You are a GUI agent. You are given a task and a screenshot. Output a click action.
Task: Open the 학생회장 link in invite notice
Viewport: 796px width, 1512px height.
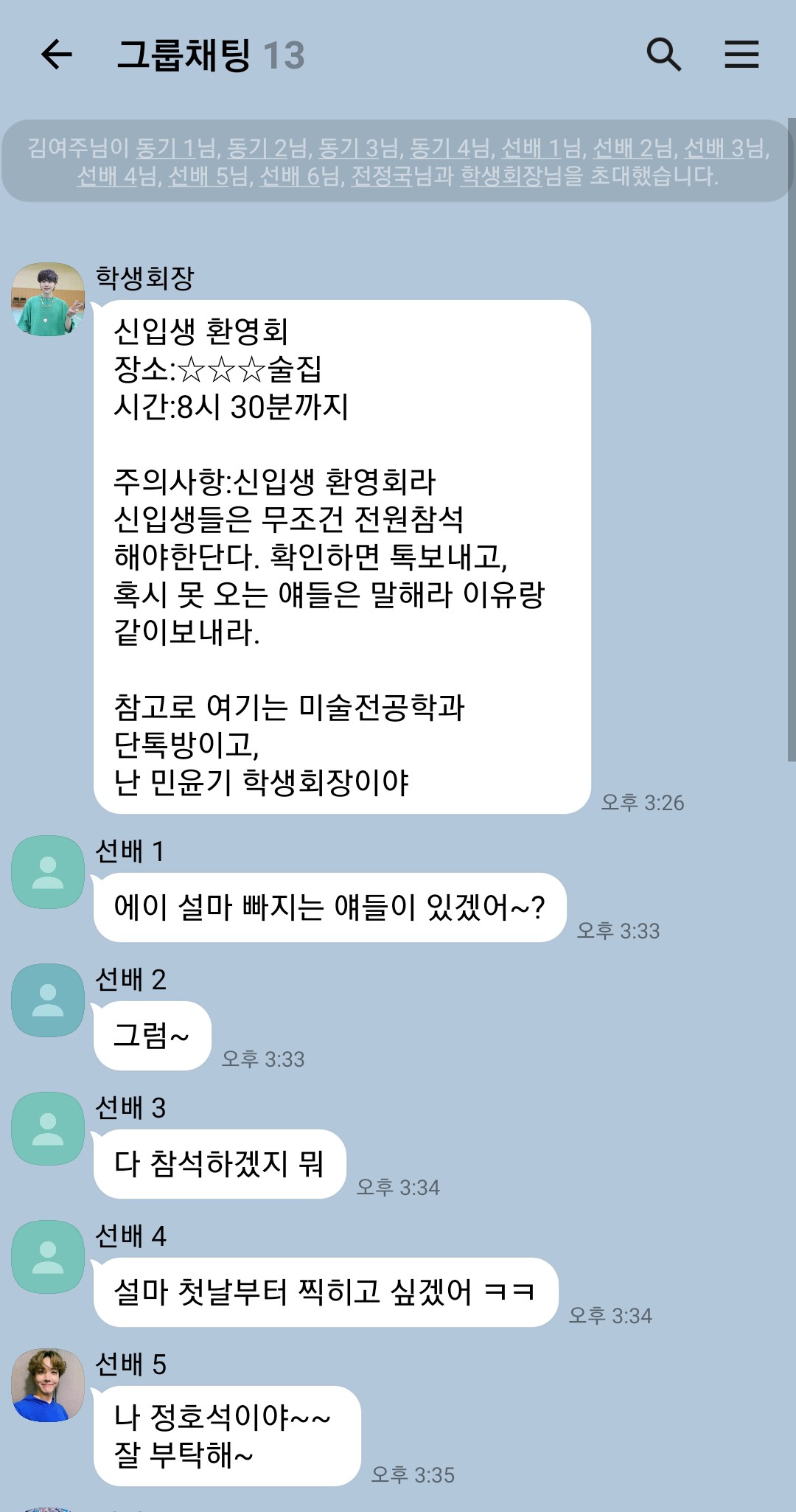click(x=501, y=176)
